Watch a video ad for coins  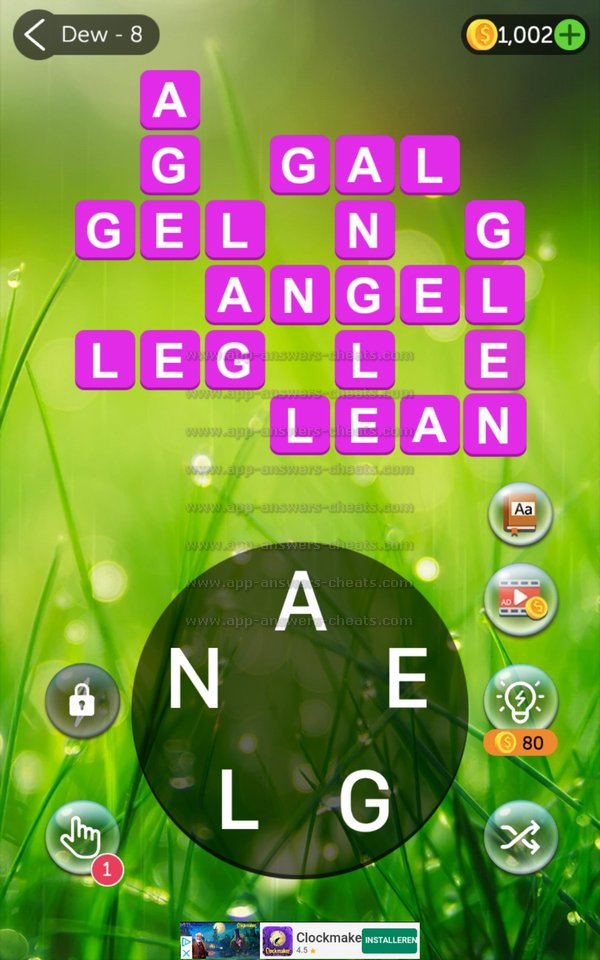pos(521,599)
